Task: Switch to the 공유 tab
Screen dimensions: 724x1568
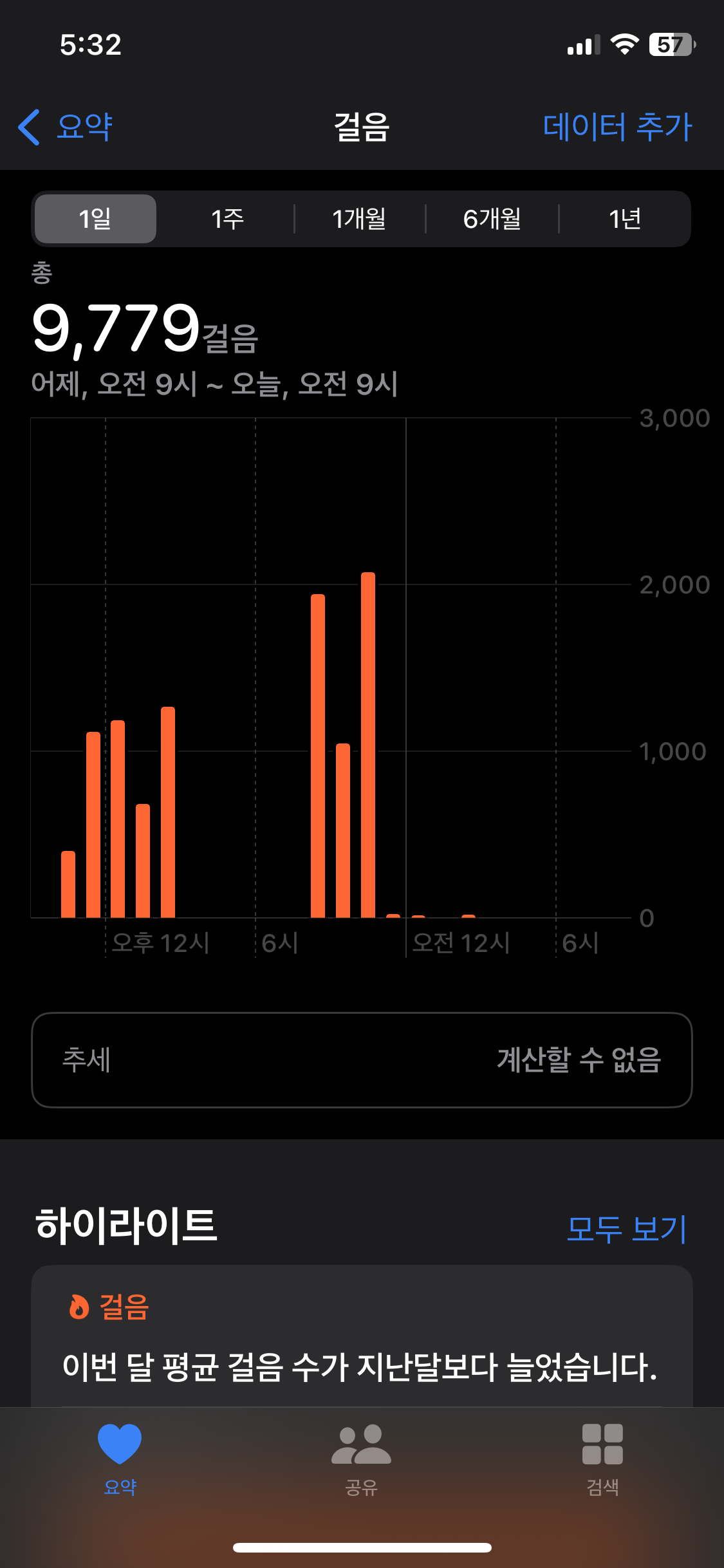Action: tap(362, 1459)
